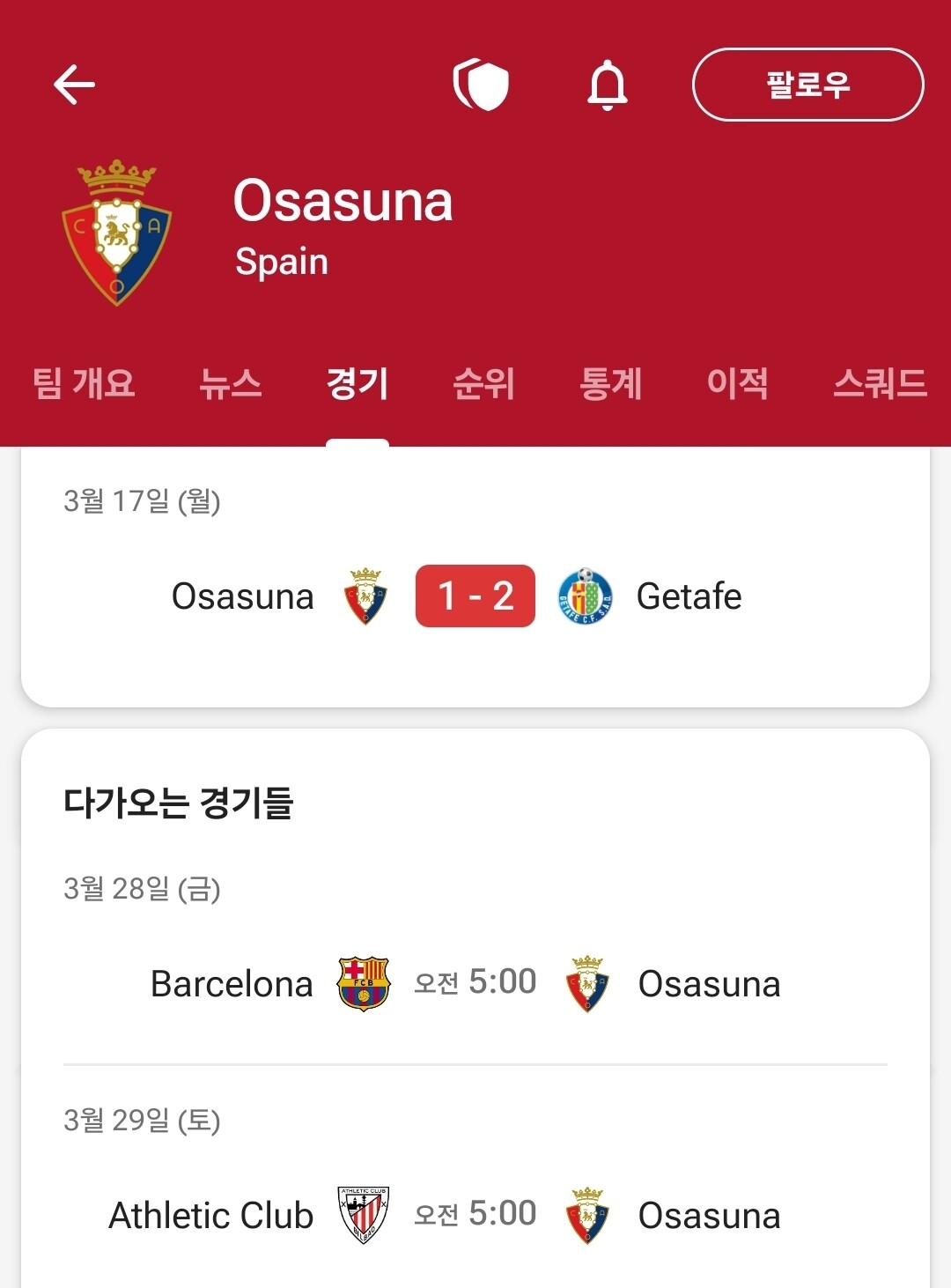This screenshot has height=1288, width=951.
Task: Switch to the 팀 개요 tab
Action: point(85,383)
